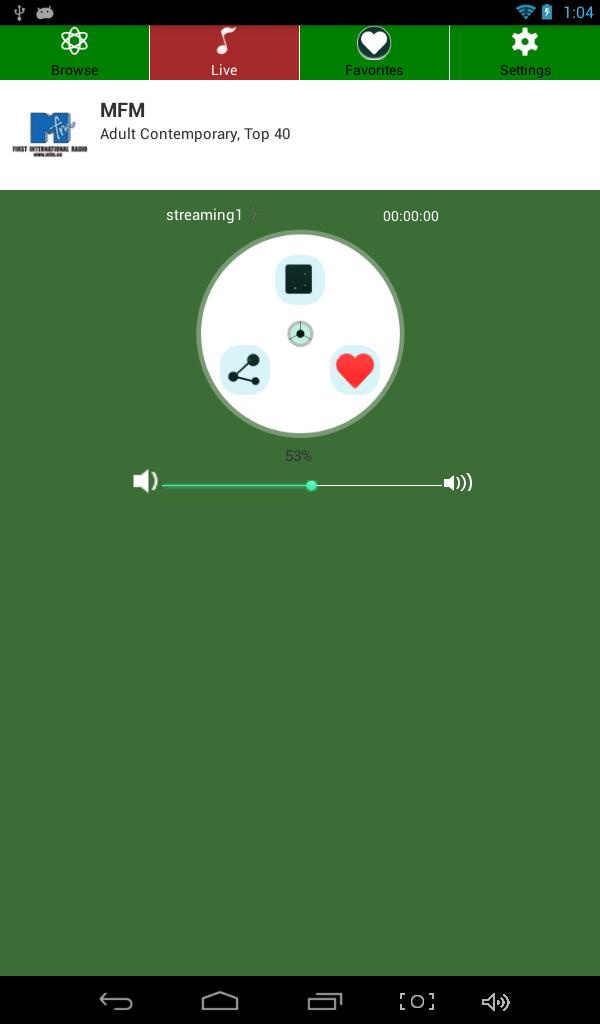This screenshot has width=600, height=1024.
Task: Select the Live tab
Action: tap(224, 52)
